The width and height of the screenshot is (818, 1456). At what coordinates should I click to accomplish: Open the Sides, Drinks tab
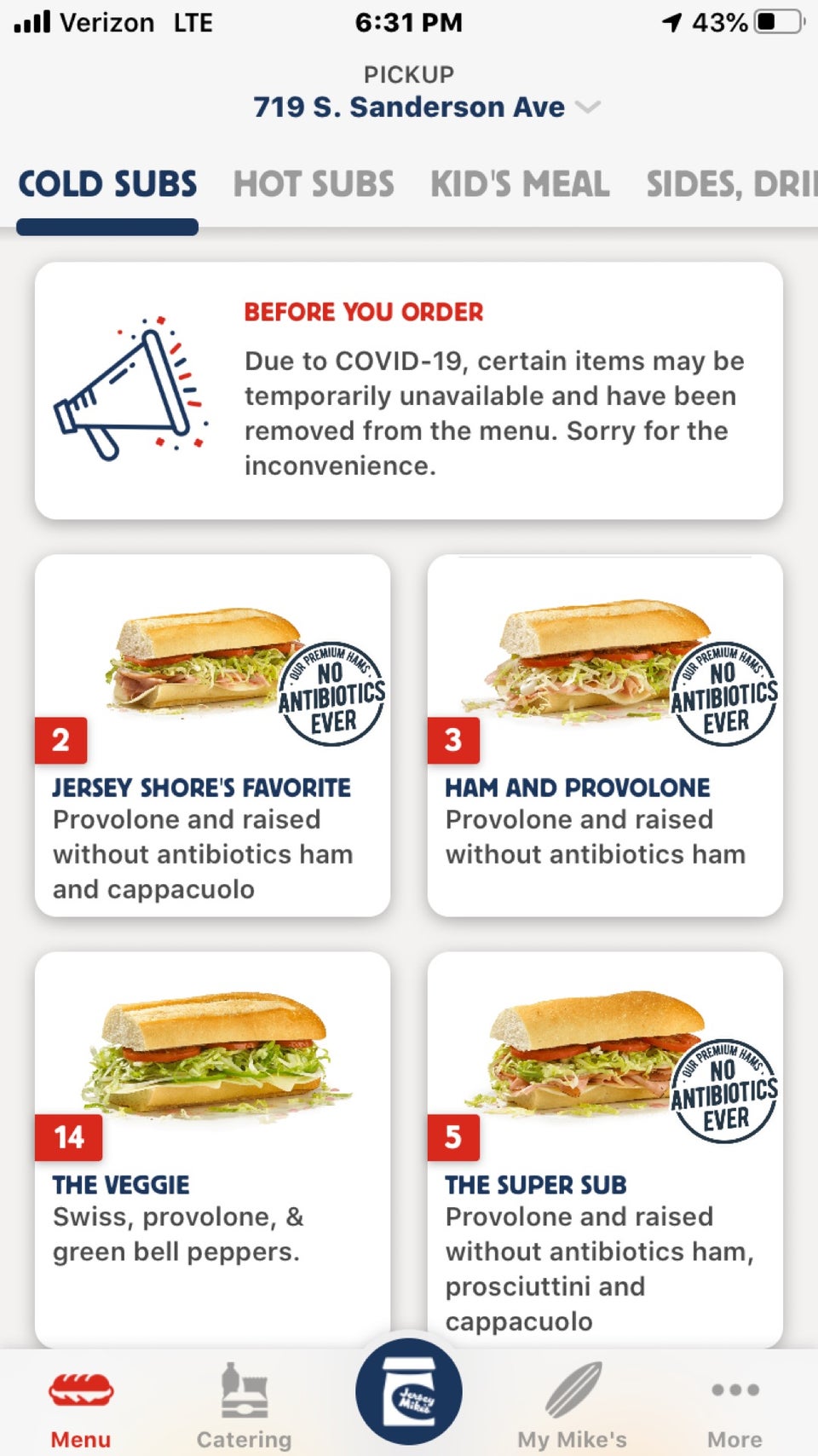[x=729, y=184]
